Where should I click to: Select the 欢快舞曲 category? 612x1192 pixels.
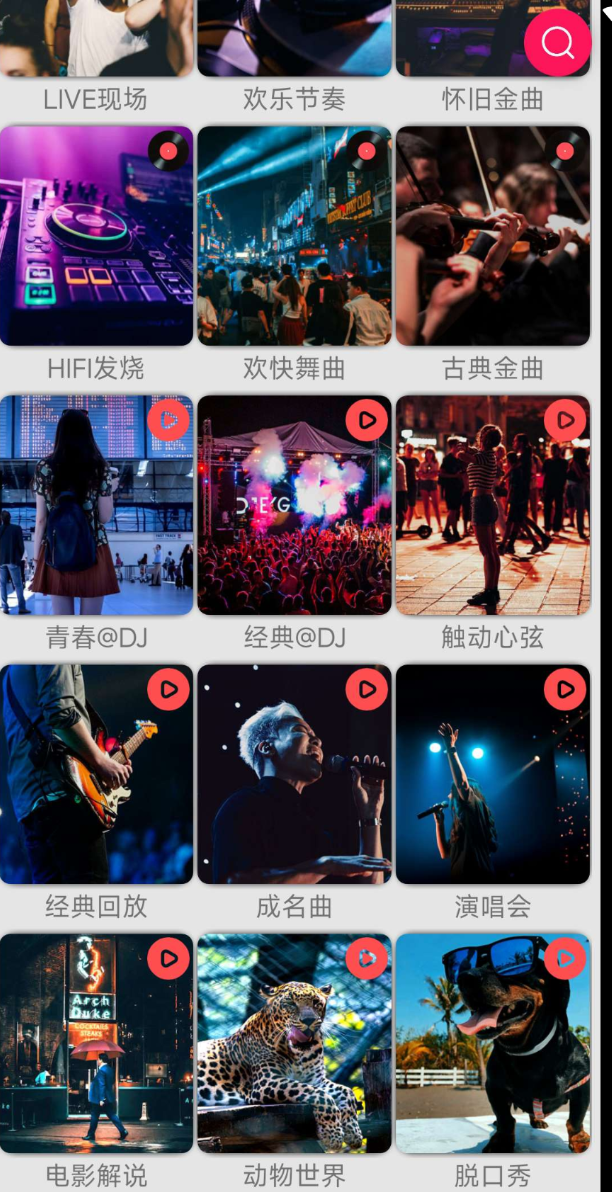[294, 236]
